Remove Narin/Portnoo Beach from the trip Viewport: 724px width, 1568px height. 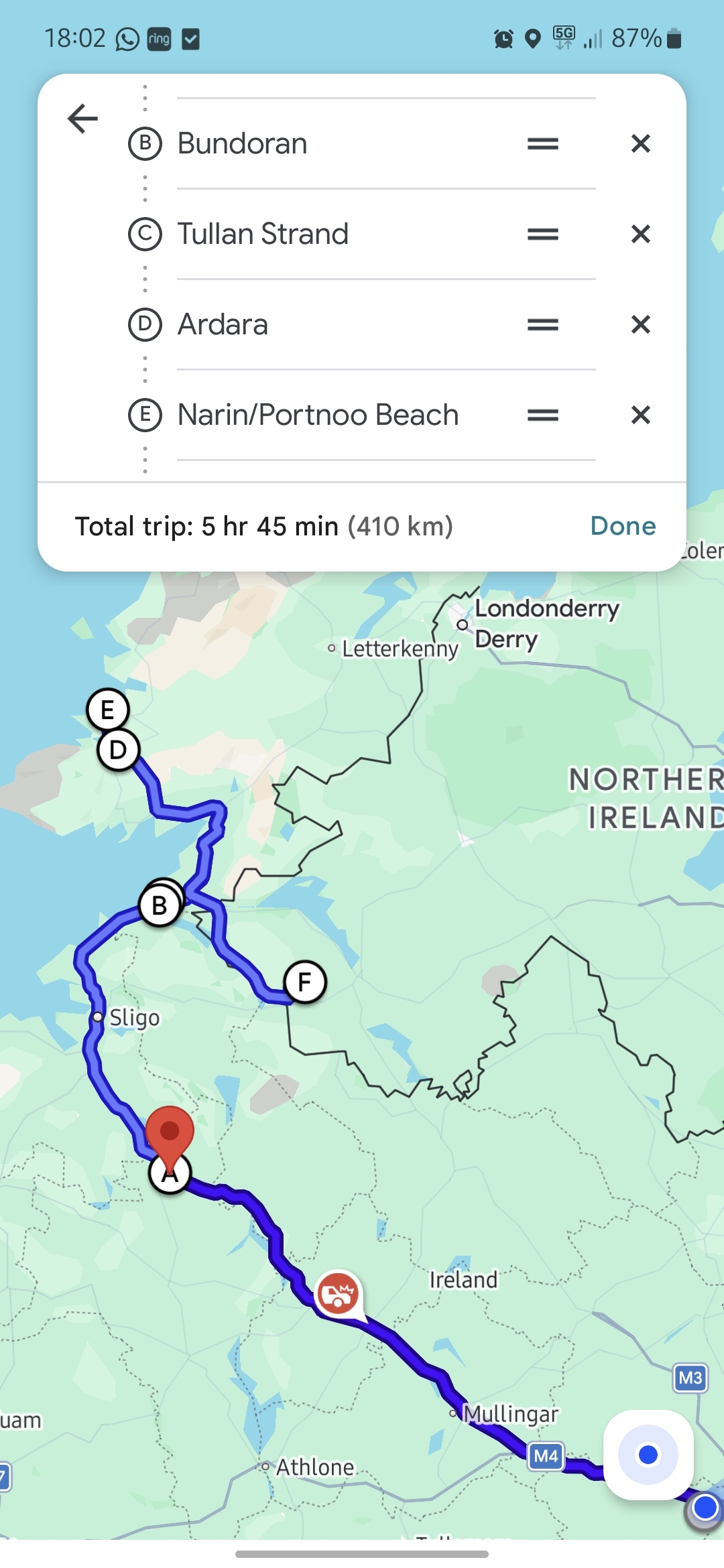[640, 415]
